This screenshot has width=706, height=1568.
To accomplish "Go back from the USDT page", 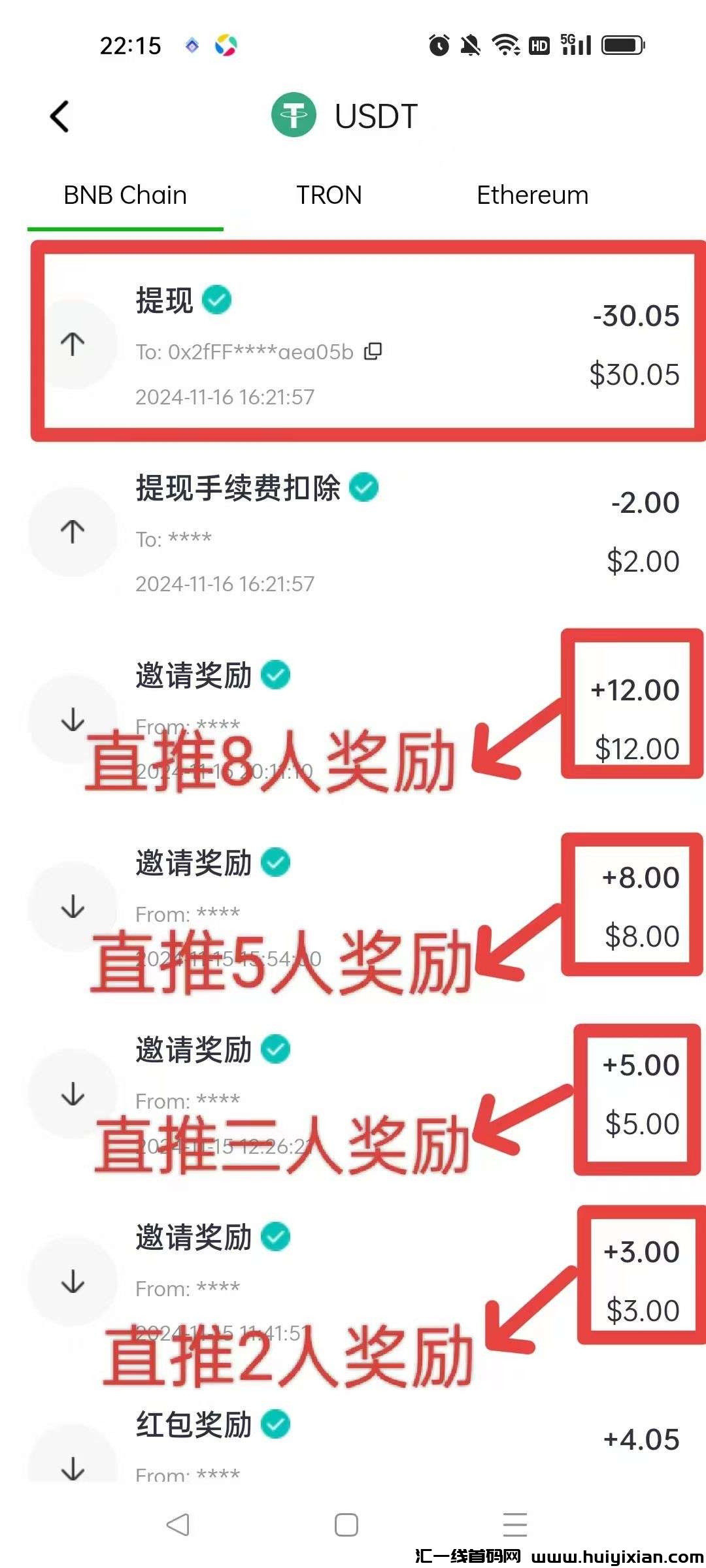I will [x=59, y=117].
